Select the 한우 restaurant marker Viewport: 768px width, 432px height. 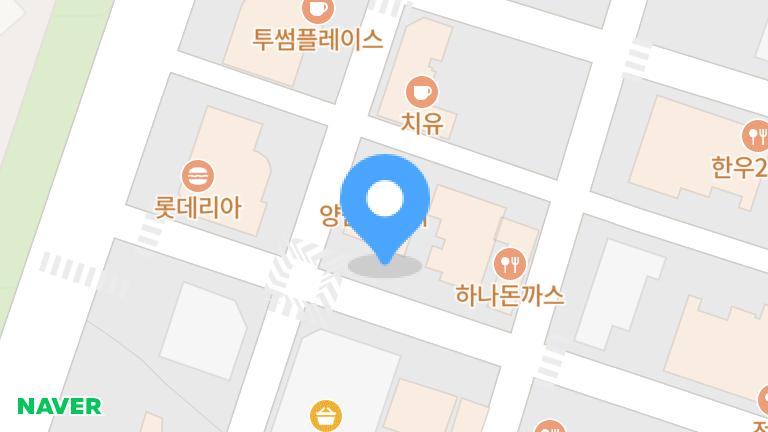(x=754, y=135)
